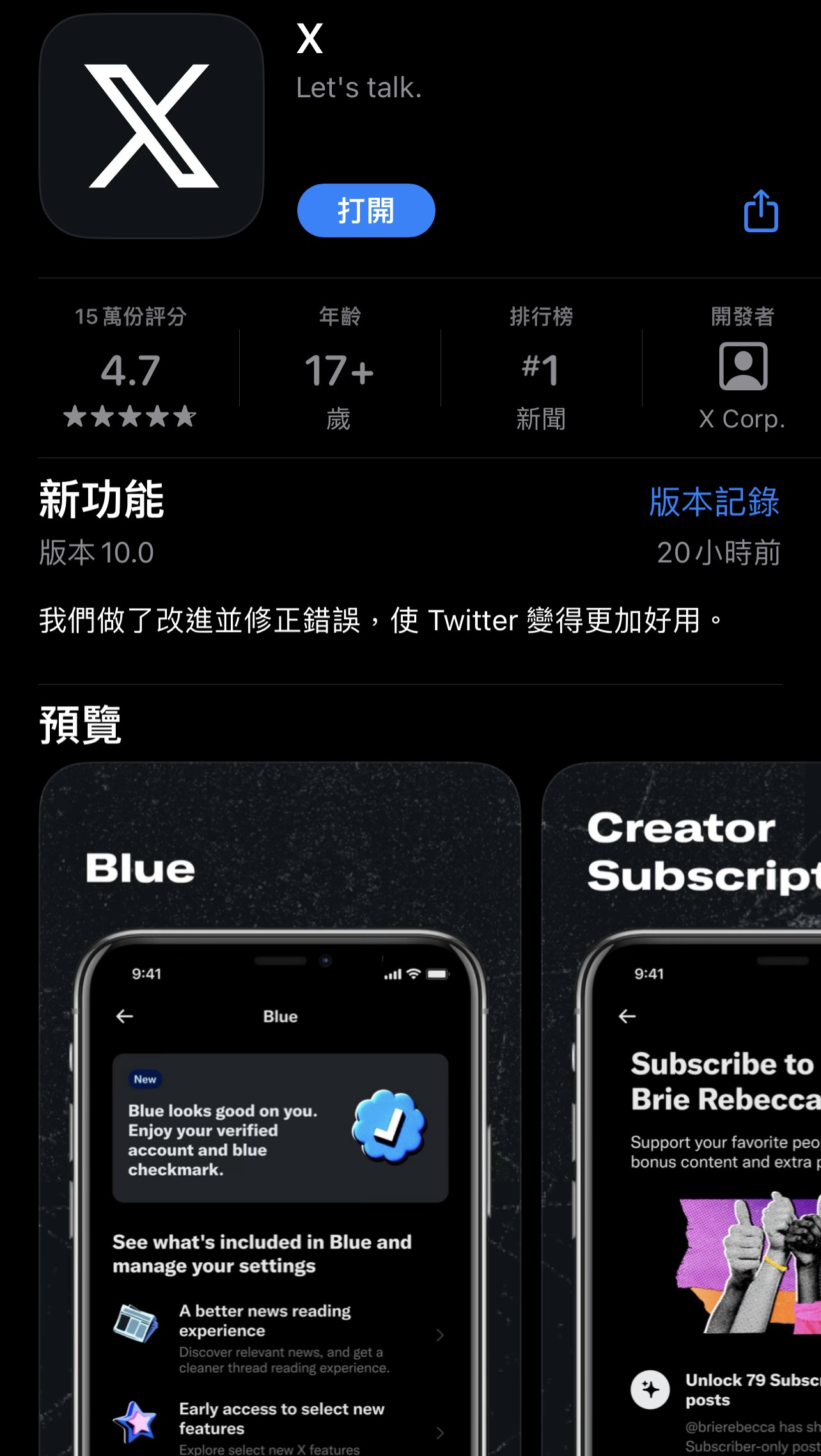This screenshot has width=821, height=1456.
Task: Share the X app page
Action: point(760,210)
